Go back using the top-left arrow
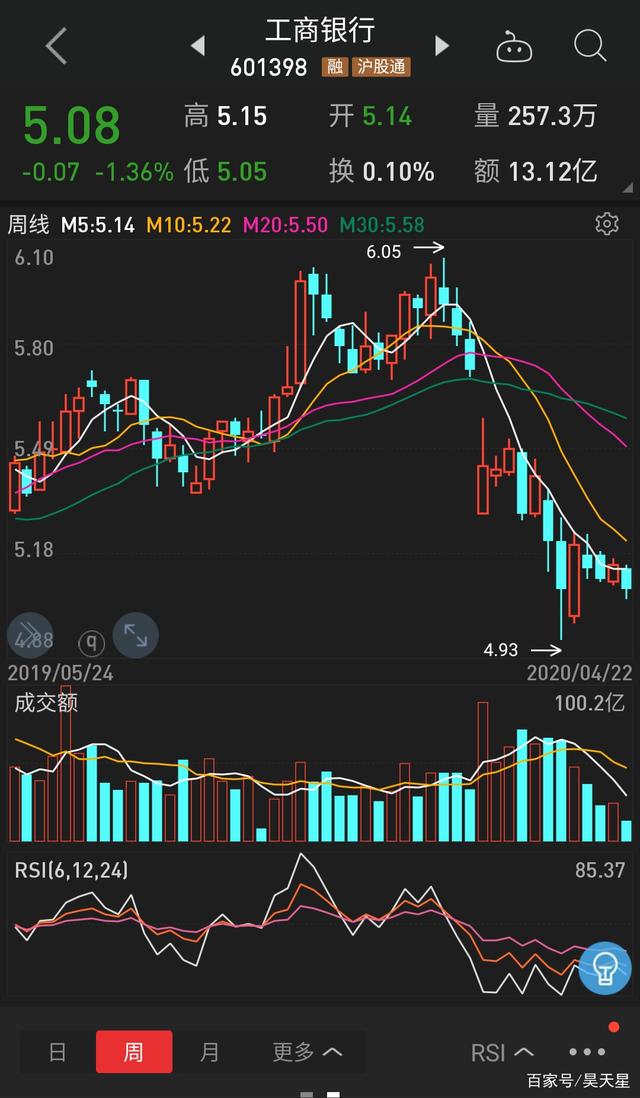Screen dimensions: 640x1098 [56, 47]
